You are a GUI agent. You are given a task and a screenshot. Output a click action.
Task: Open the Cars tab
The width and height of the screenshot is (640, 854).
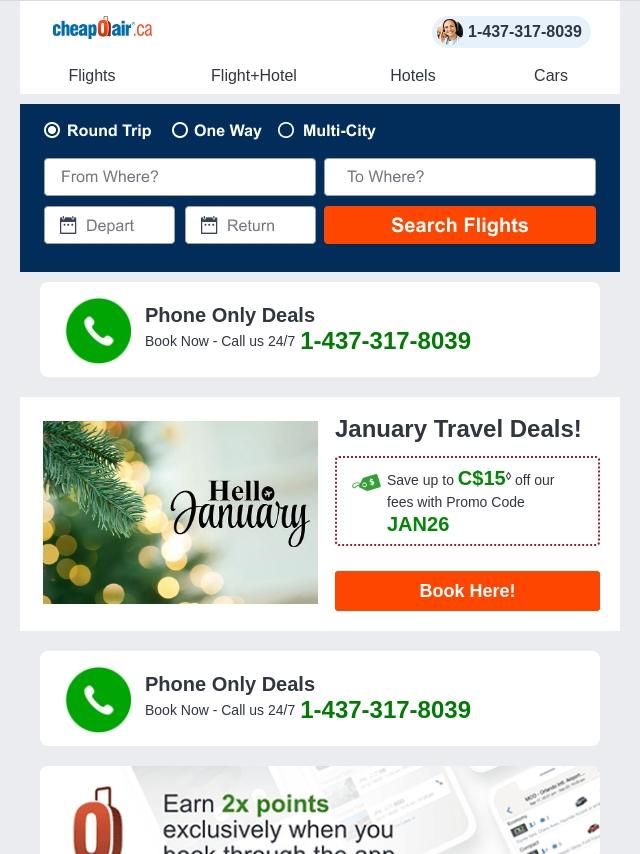(550, 75)
